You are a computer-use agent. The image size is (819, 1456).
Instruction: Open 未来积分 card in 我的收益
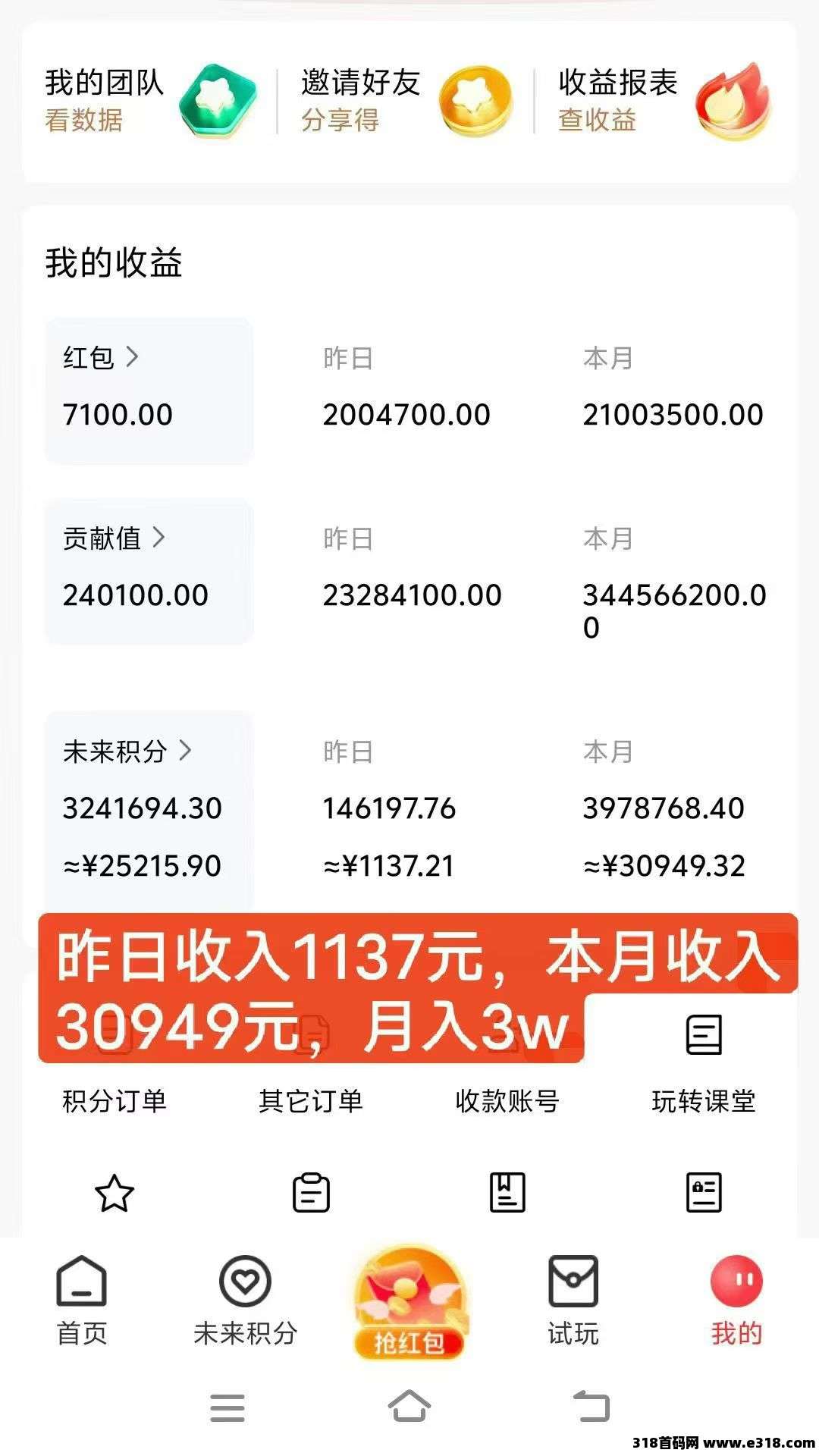point(149,811)
